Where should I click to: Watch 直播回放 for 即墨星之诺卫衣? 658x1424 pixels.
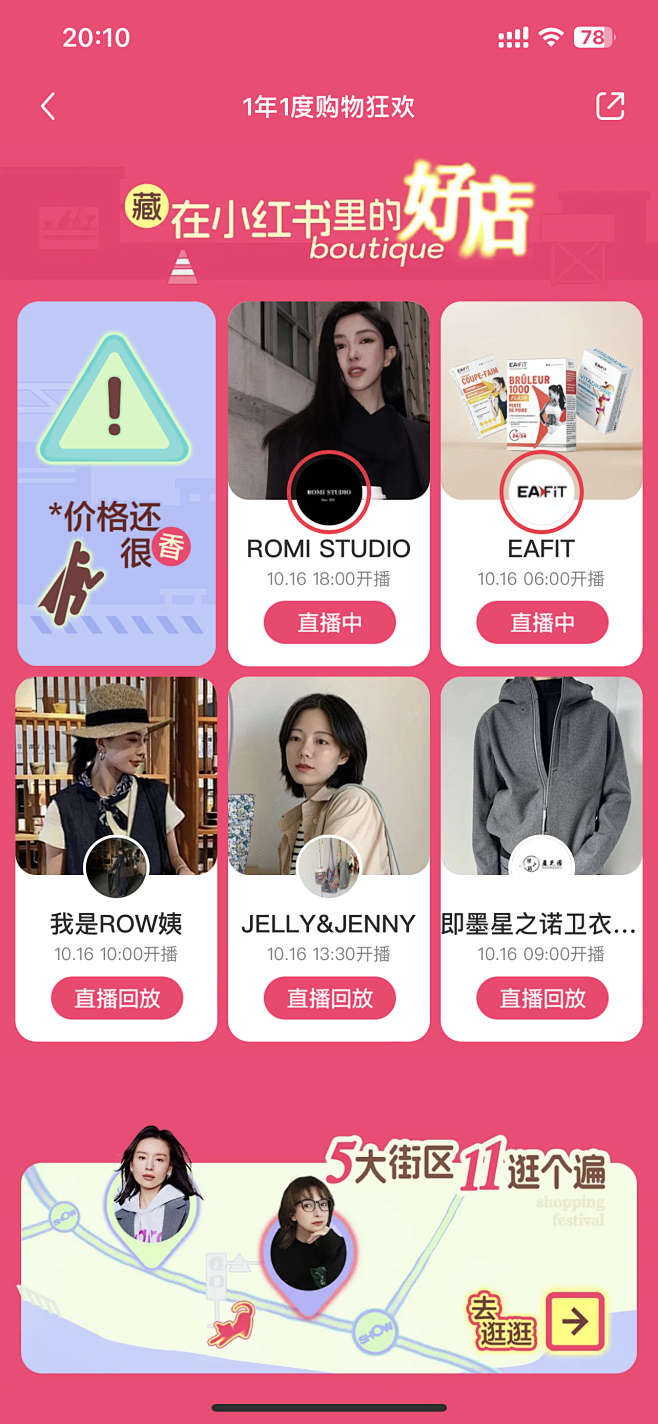coord(541,998)
